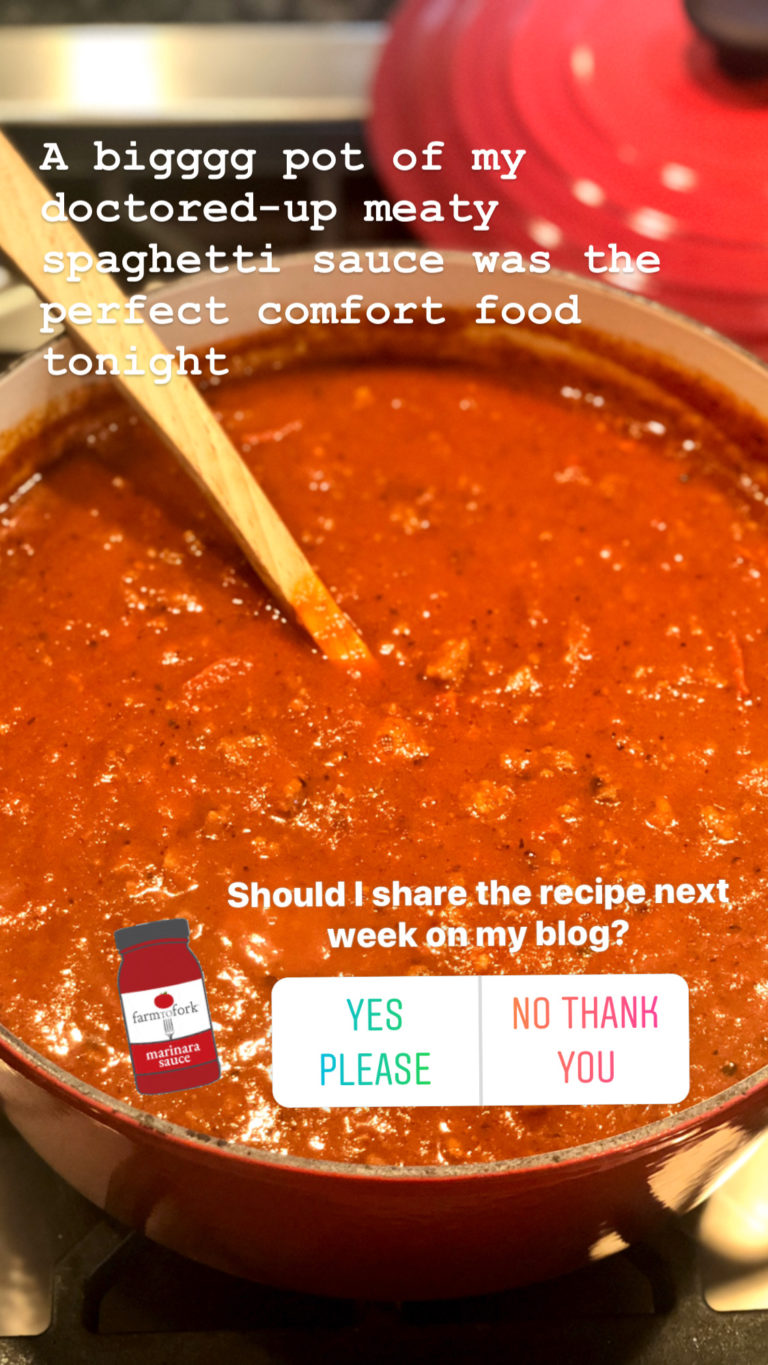
Task: Click the fork graphic on the sauce jar label
Action: click(168, 1028)
